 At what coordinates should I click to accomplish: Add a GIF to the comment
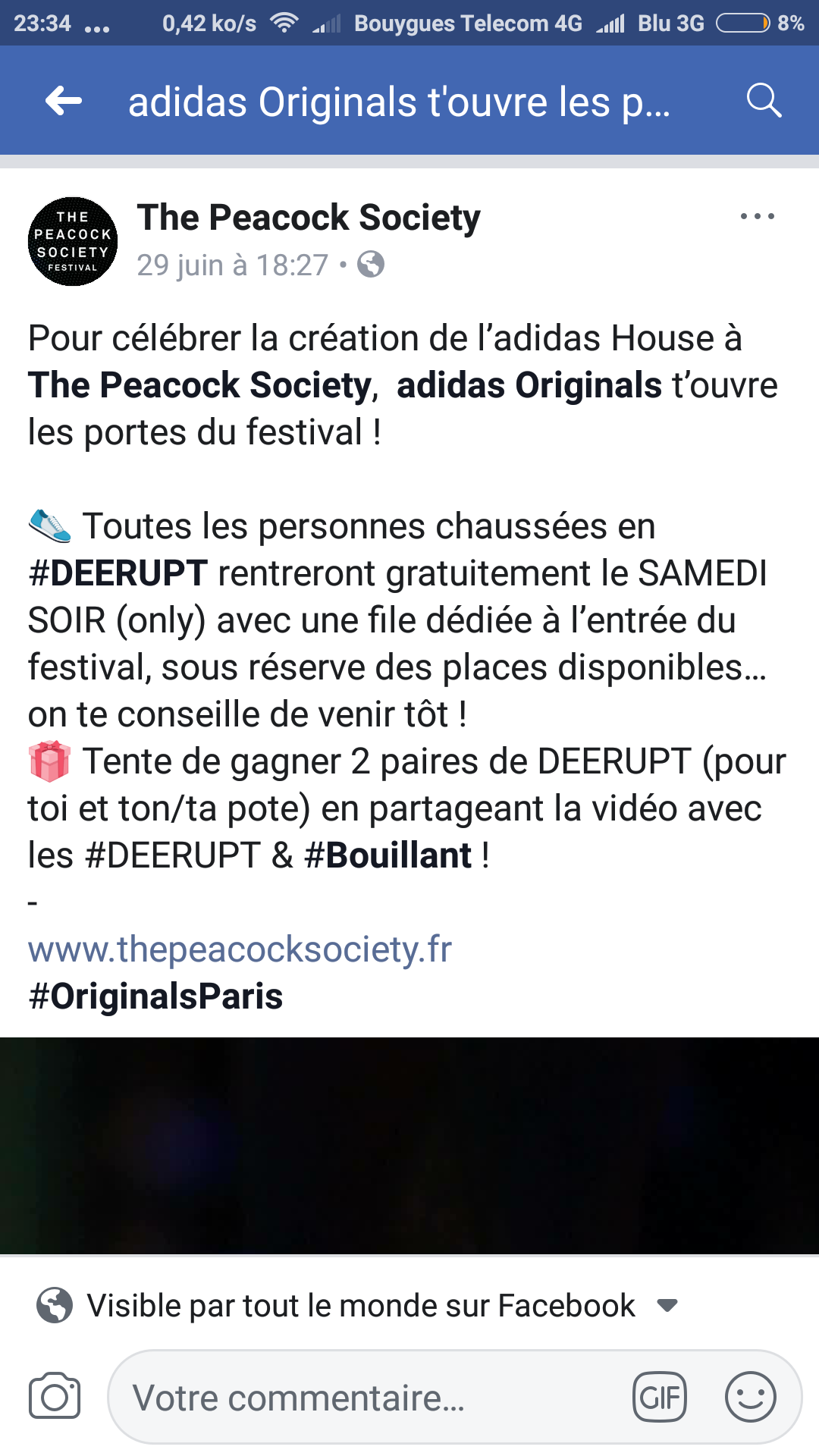click(x=660, y=1397)
